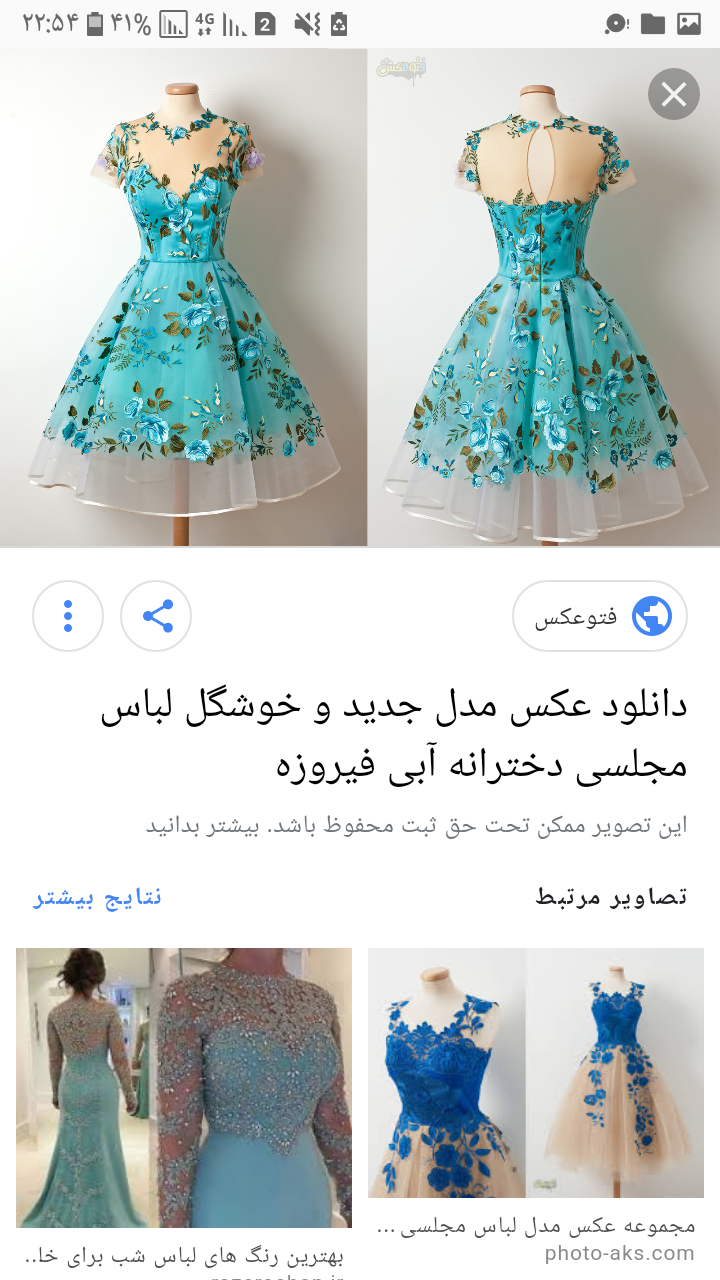Share this dress image
This screenshot has height=1280, width=720.
(x=157, y=616)
